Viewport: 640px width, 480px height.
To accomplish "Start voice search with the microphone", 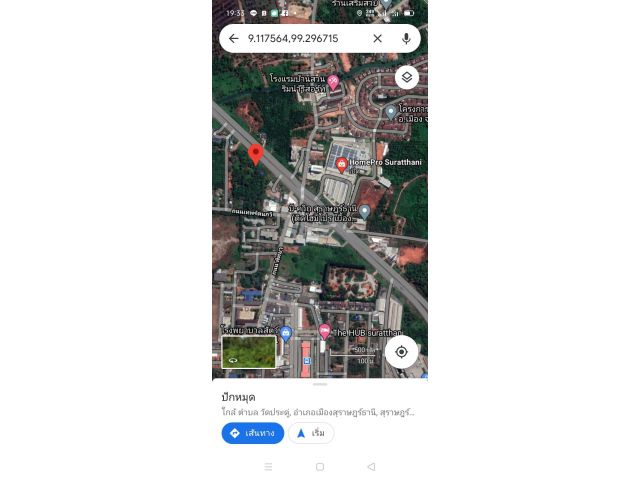I will [406, 39].
